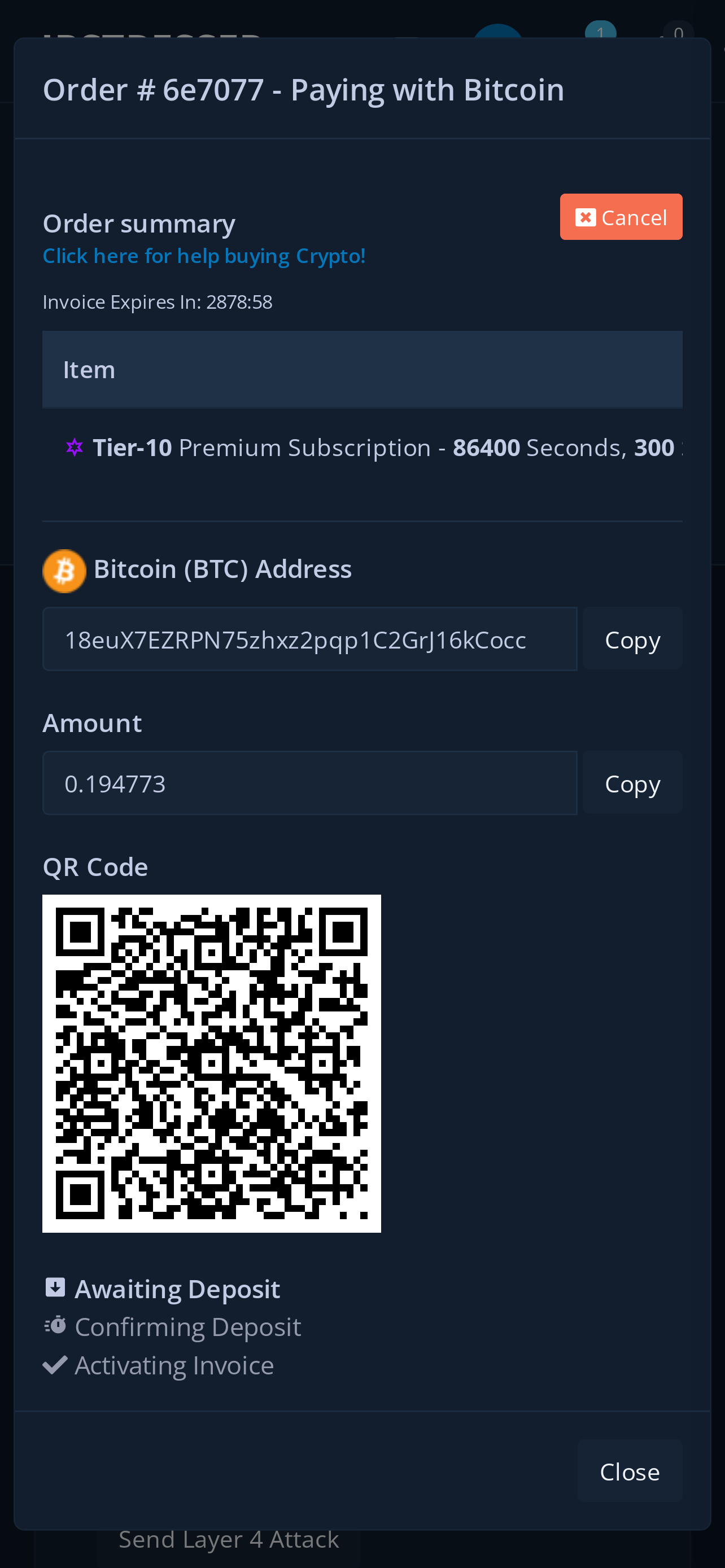
Task: Copy the Bitcoin BTC address
Action: coord(632,638)
